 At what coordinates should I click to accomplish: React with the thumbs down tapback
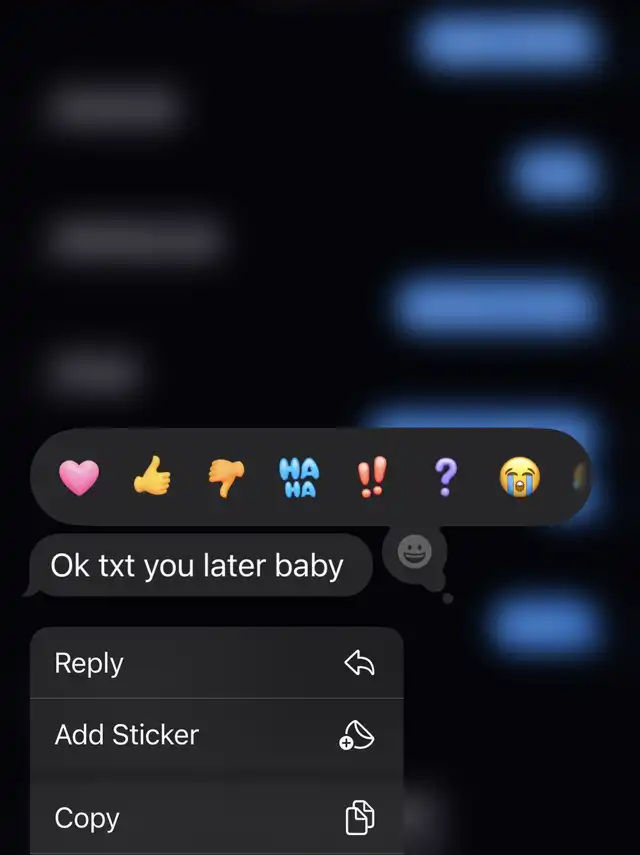click(x=226, y=477)
